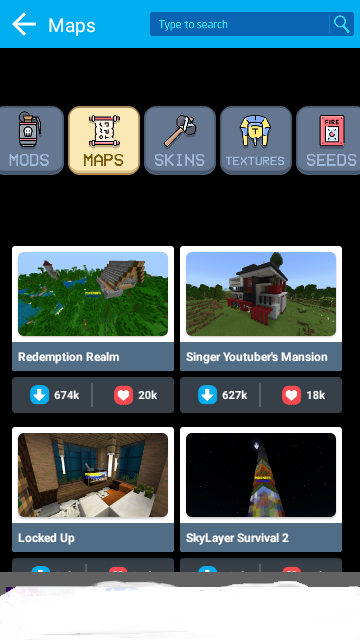Select the Maps category
The width and height of the screenshot is (360, 640).
tap(104, 141)
